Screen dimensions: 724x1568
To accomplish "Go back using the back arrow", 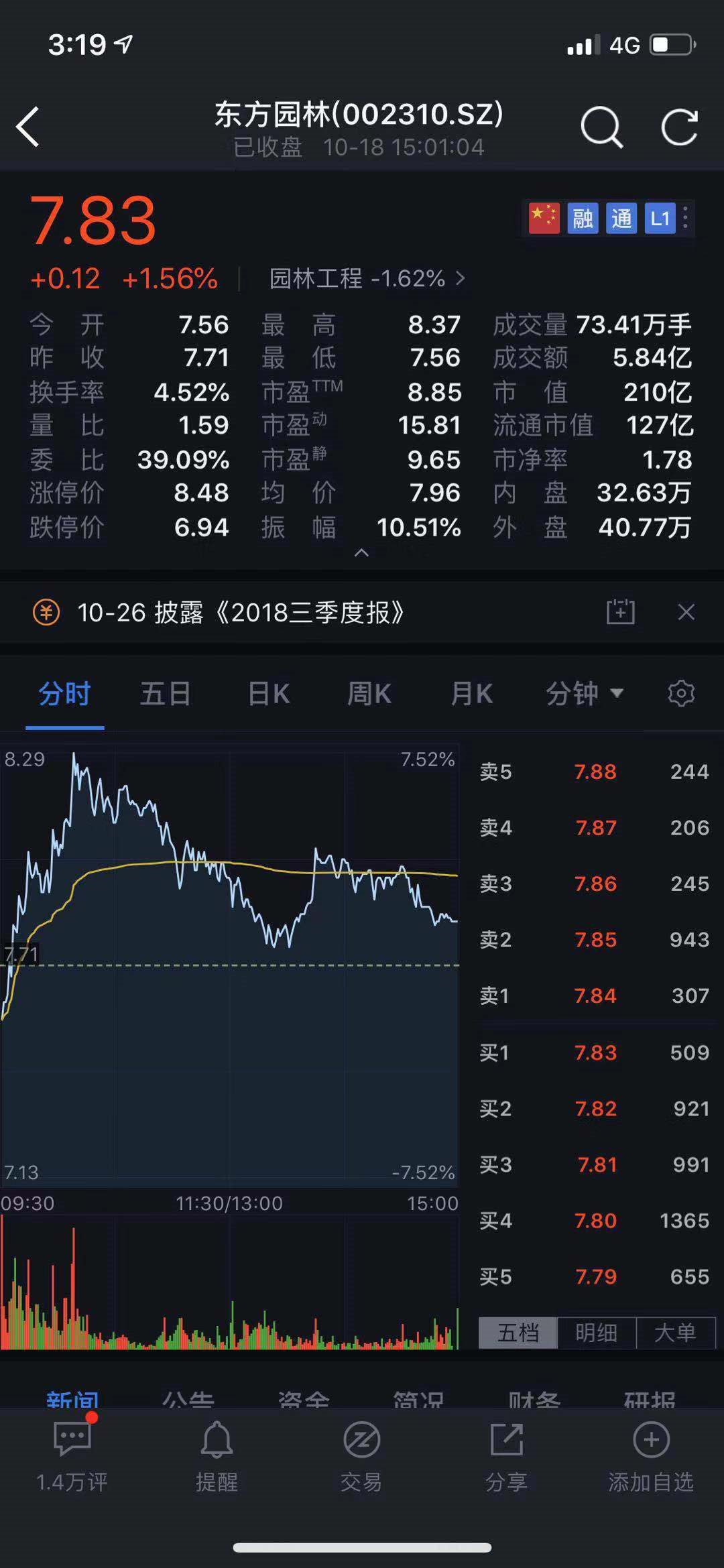I will click(x=28, y=127).
